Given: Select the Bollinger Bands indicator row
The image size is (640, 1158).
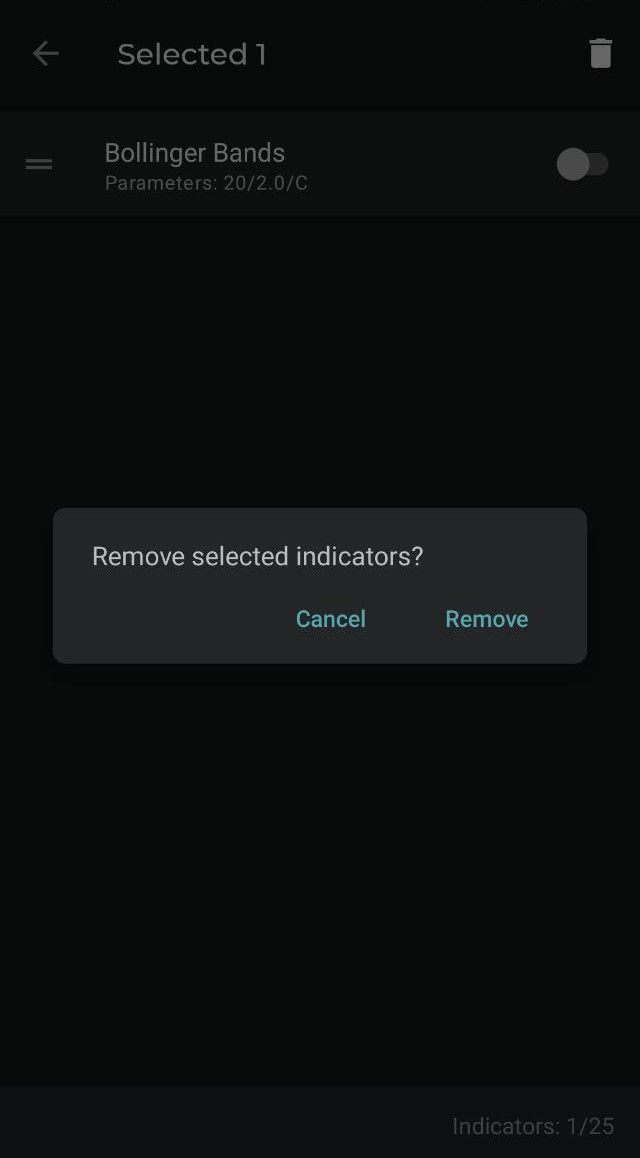Looking at the screenshot, I should point(320,165).
